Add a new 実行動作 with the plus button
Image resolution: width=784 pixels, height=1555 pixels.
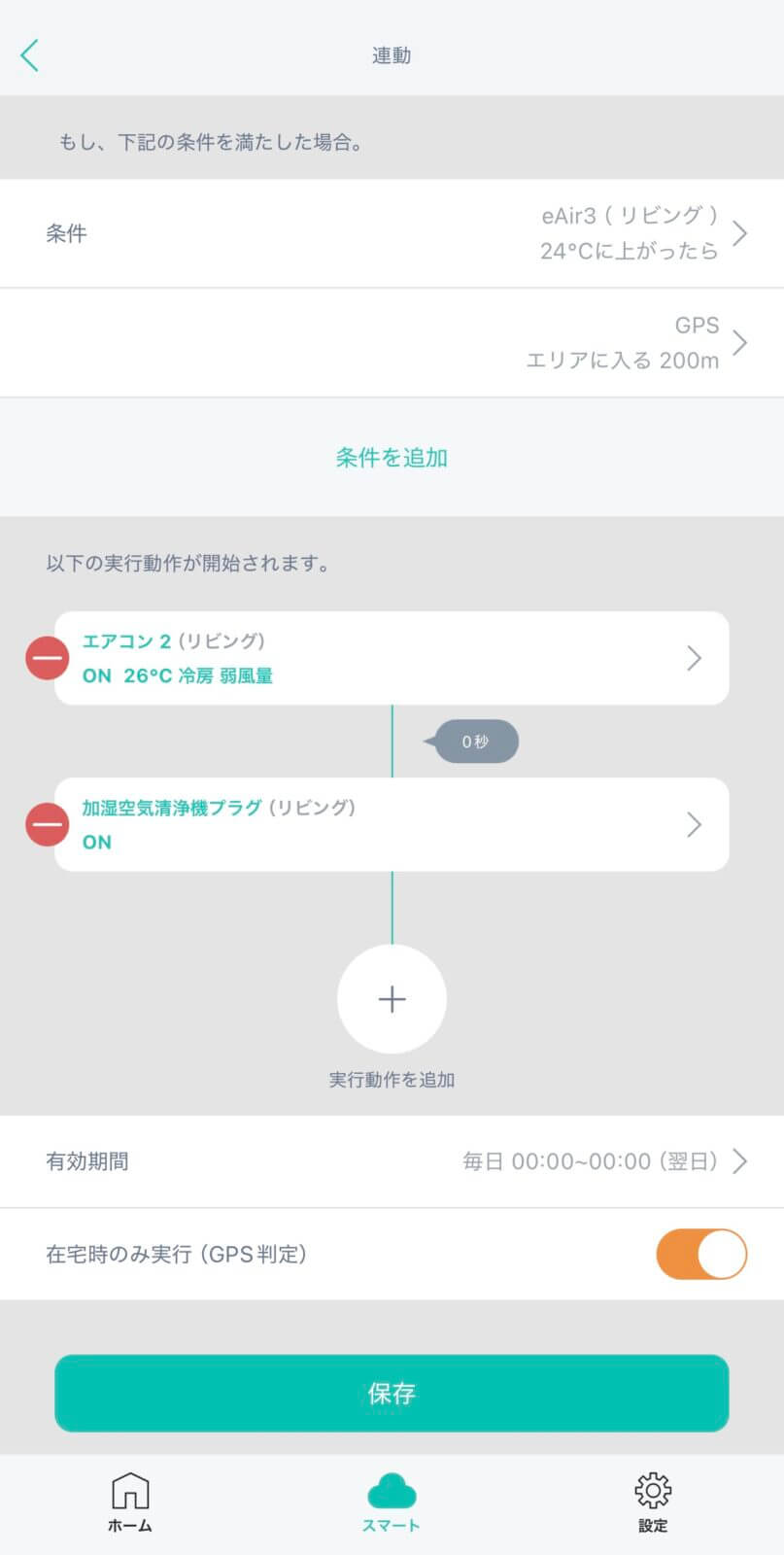pyautogui.click(x=392, y=999)
